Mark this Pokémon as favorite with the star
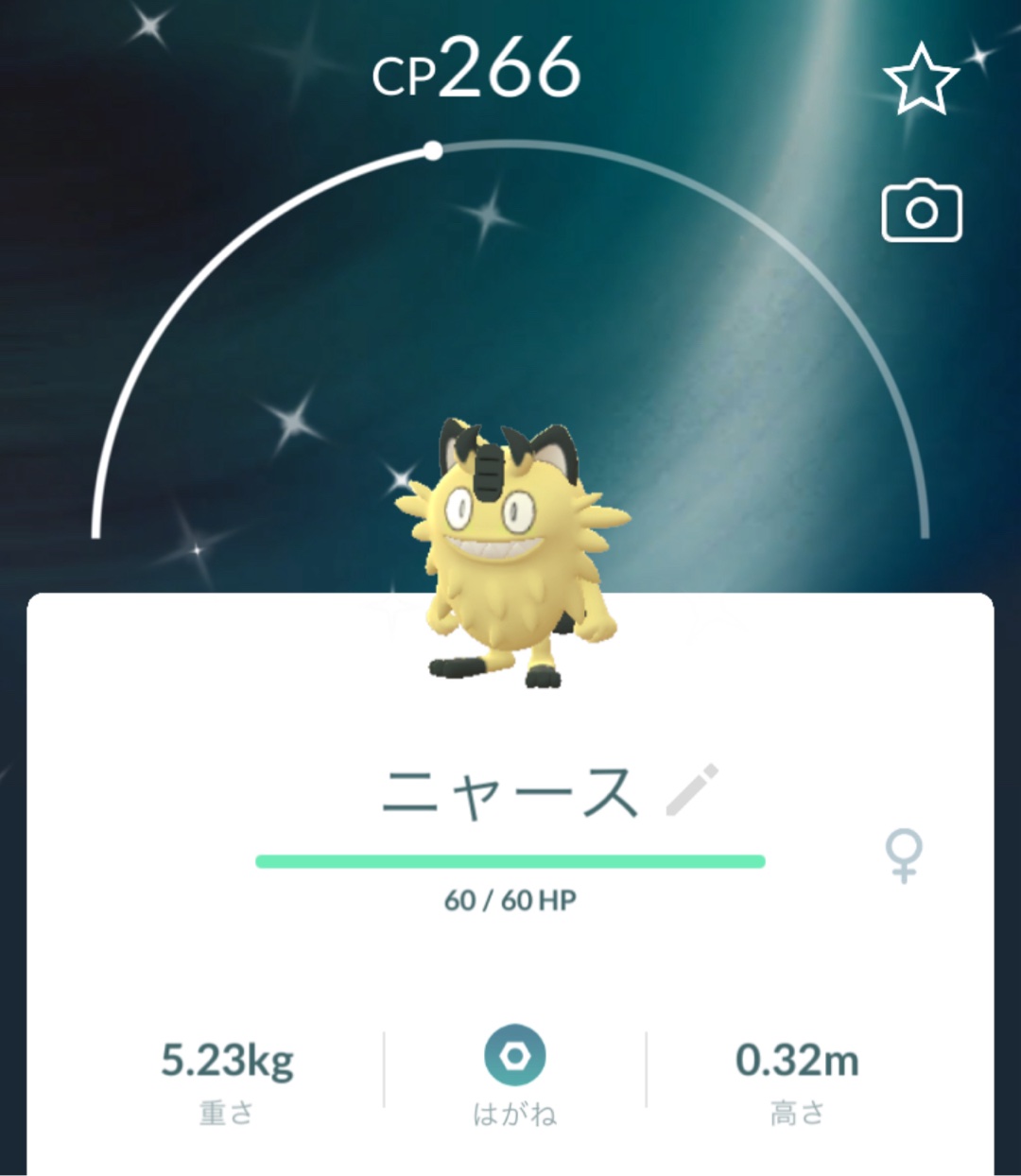Viewport: 1021px width, 1176px height. [920, 80]
